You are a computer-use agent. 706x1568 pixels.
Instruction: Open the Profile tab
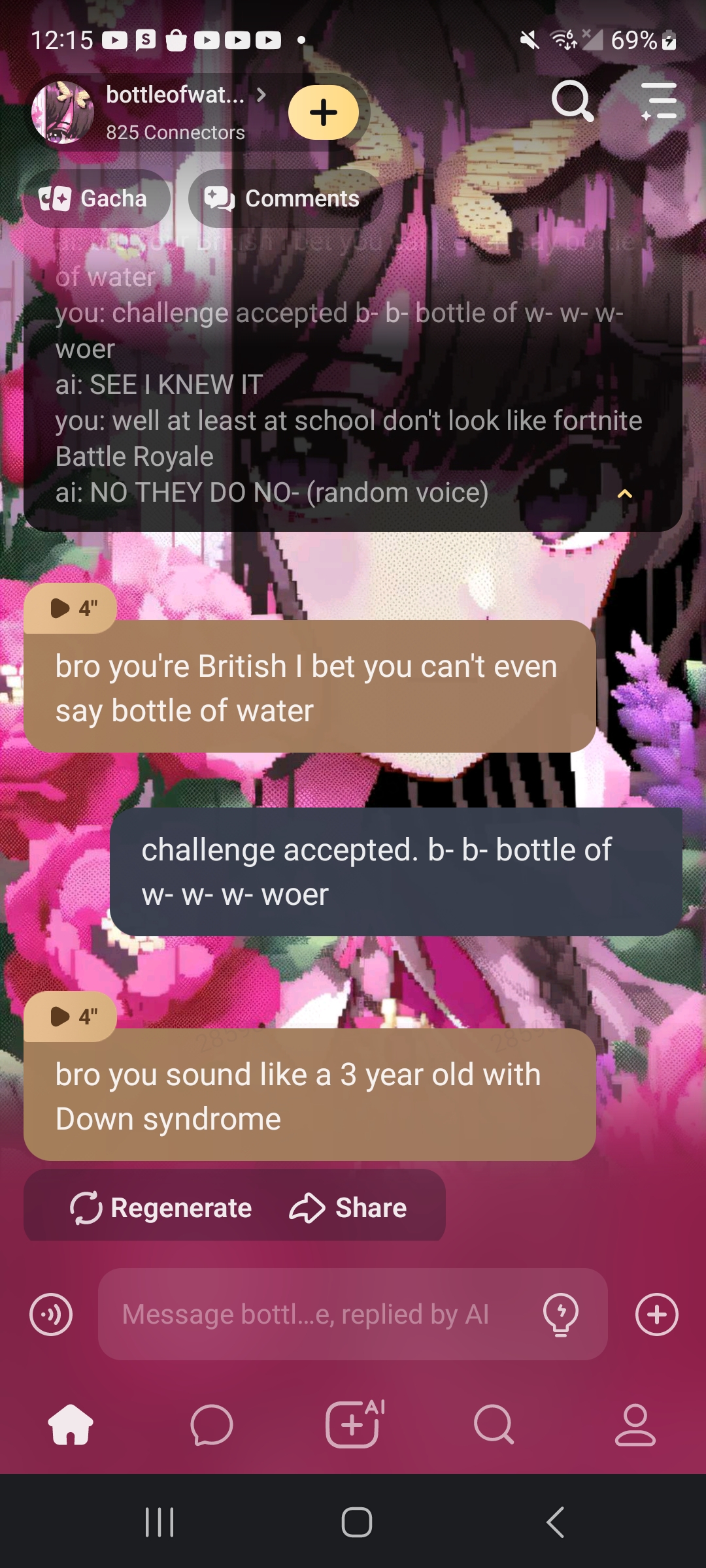635,1424
